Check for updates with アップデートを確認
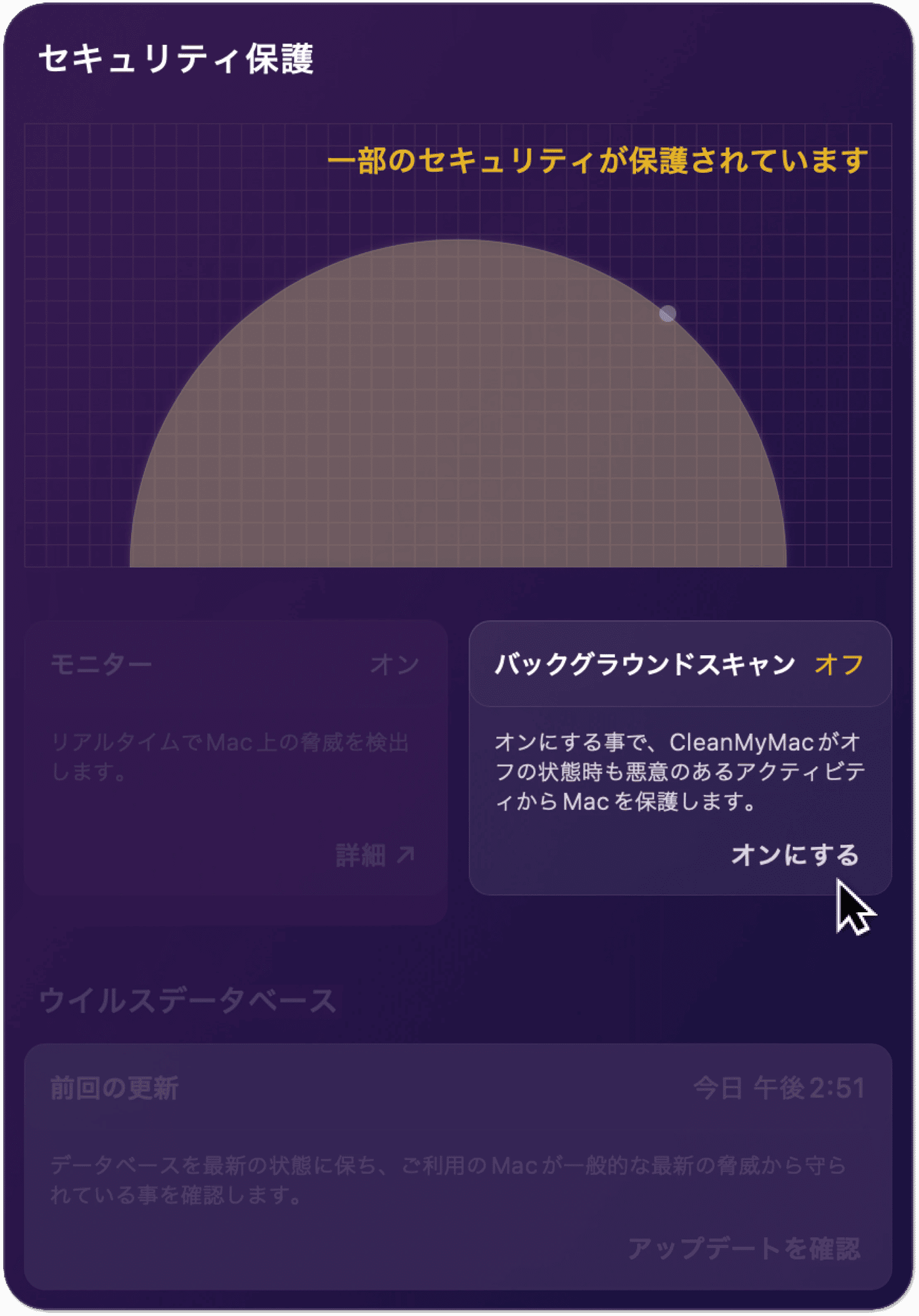The image size is (919, 1316). click(744, 1249)
